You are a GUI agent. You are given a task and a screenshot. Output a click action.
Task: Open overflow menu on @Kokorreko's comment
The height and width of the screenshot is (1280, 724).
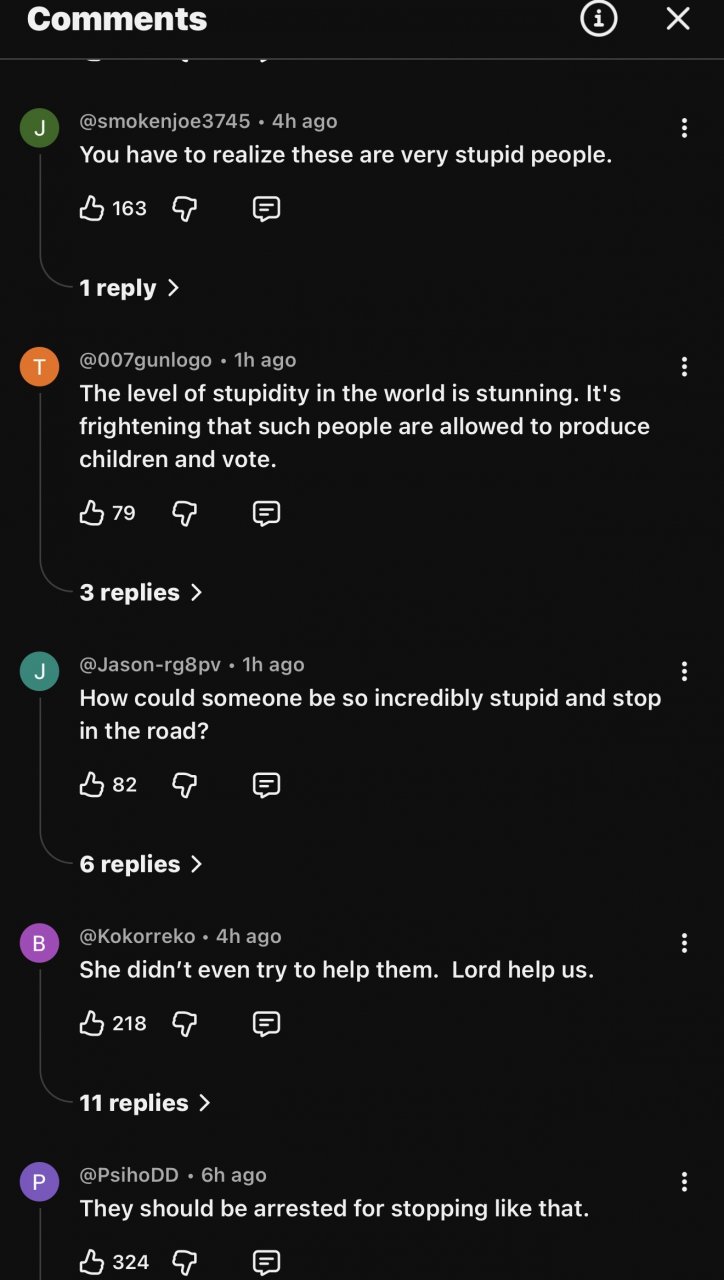click(684, 943)
